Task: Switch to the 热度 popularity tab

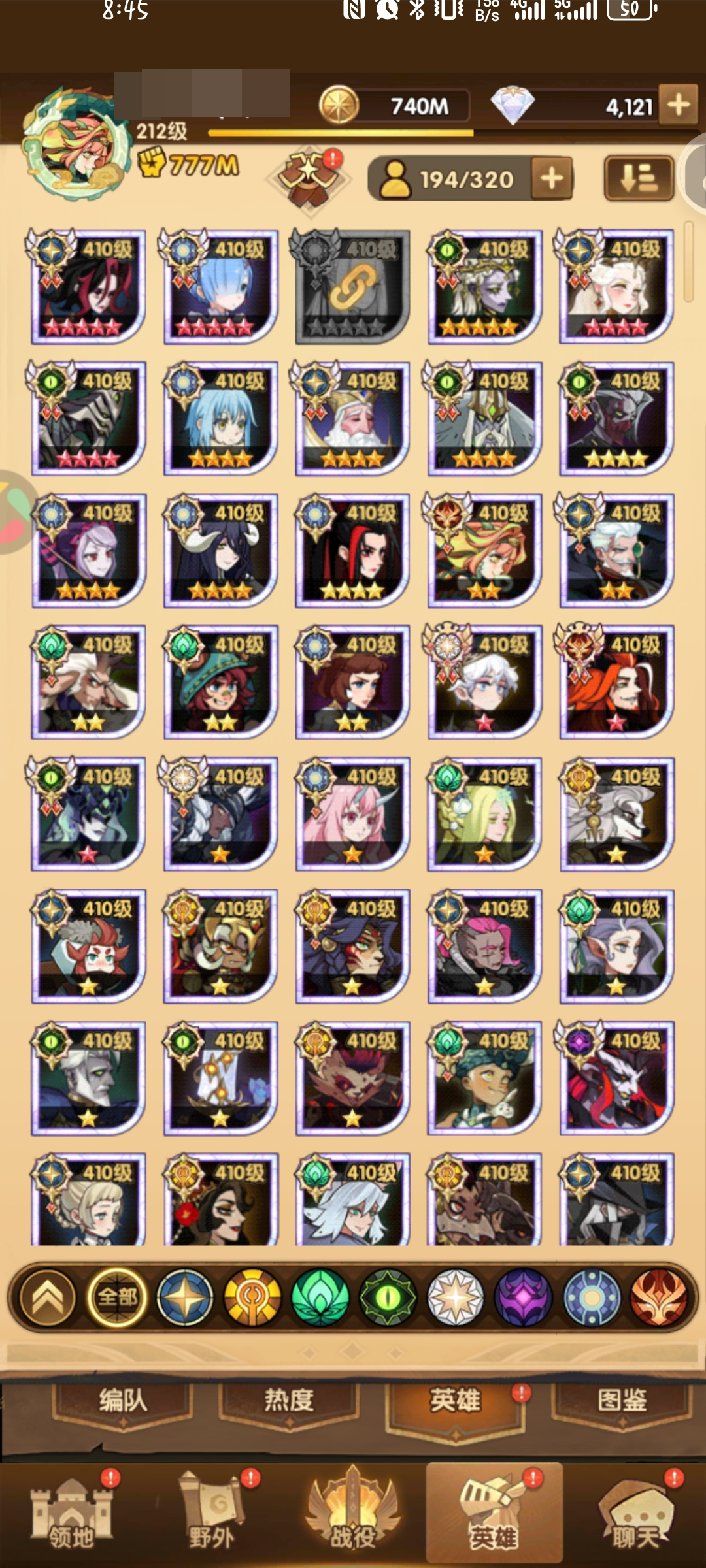Action: pos(288,1401)
